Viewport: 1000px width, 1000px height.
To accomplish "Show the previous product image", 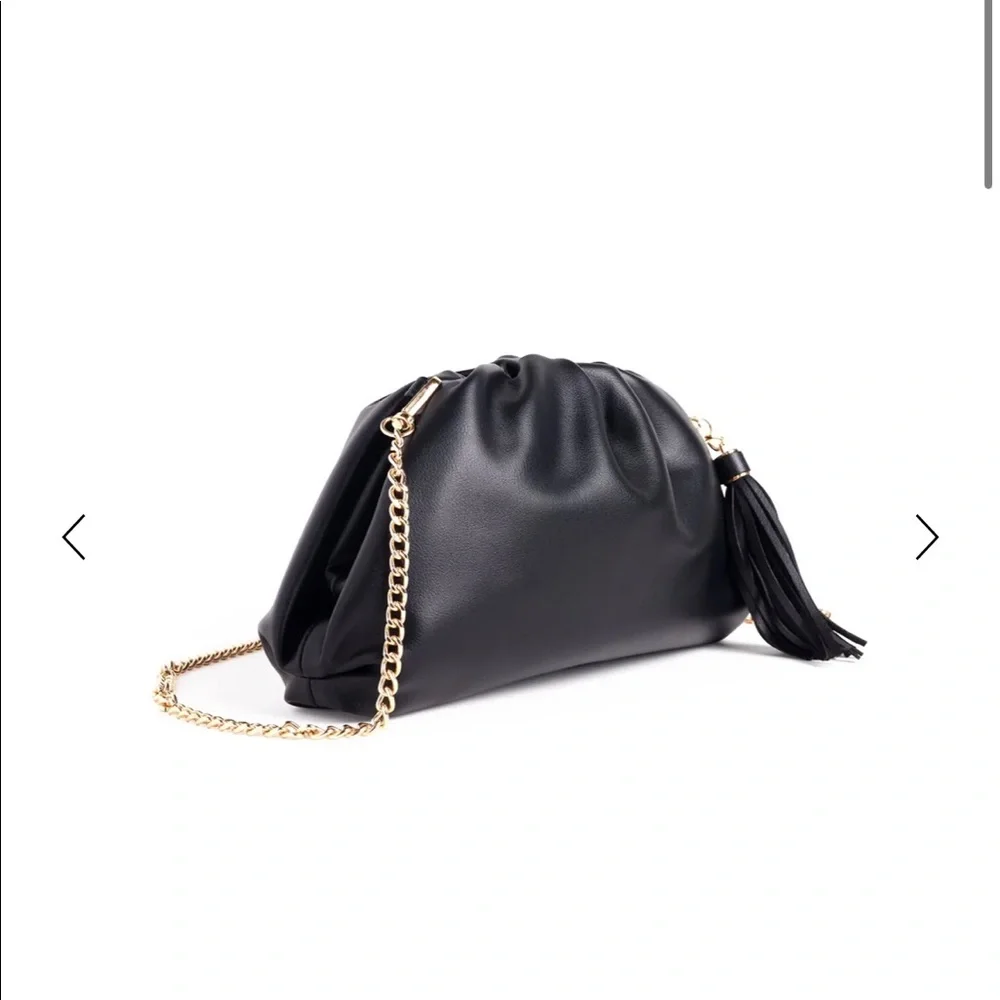I will tap(74, 537).
